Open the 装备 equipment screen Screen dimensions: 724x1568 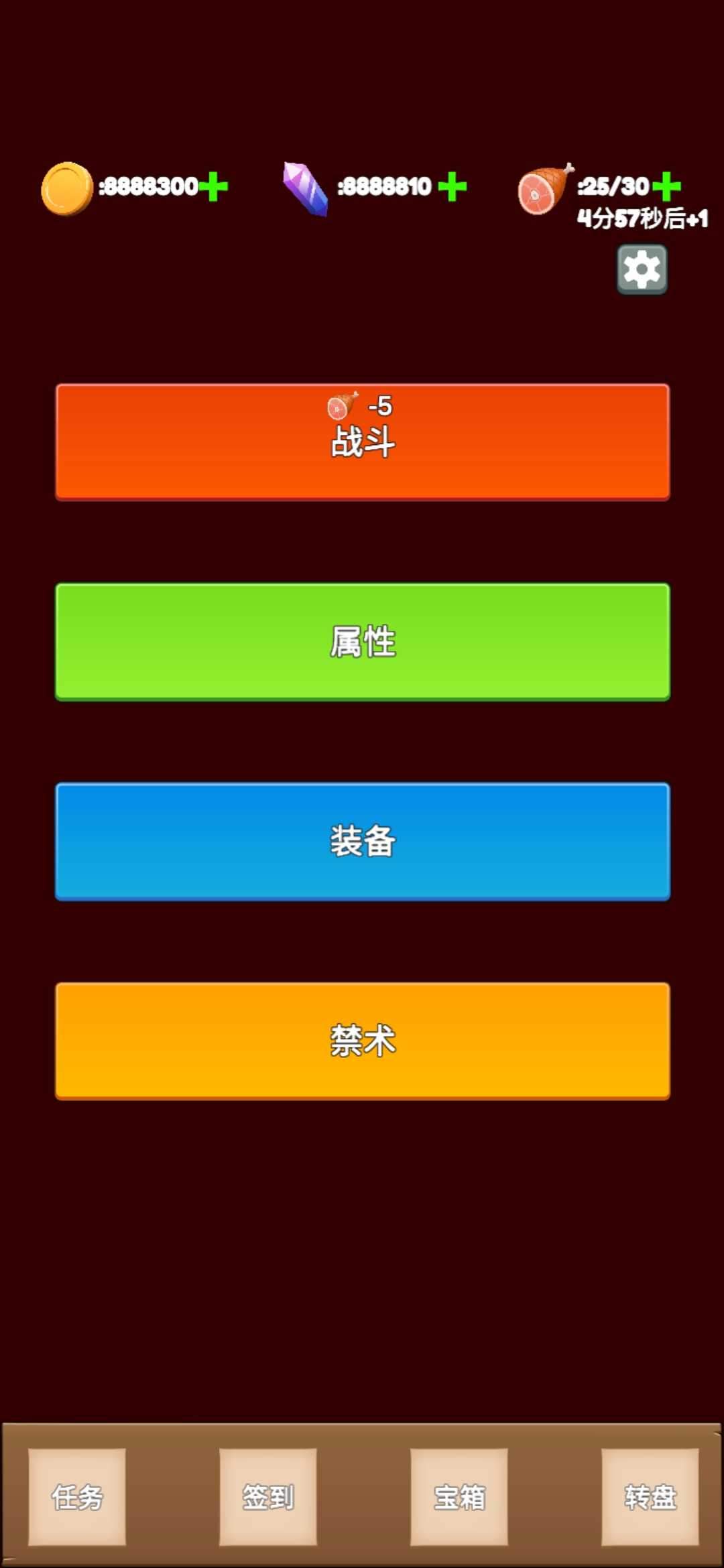(x=363, y=842)
